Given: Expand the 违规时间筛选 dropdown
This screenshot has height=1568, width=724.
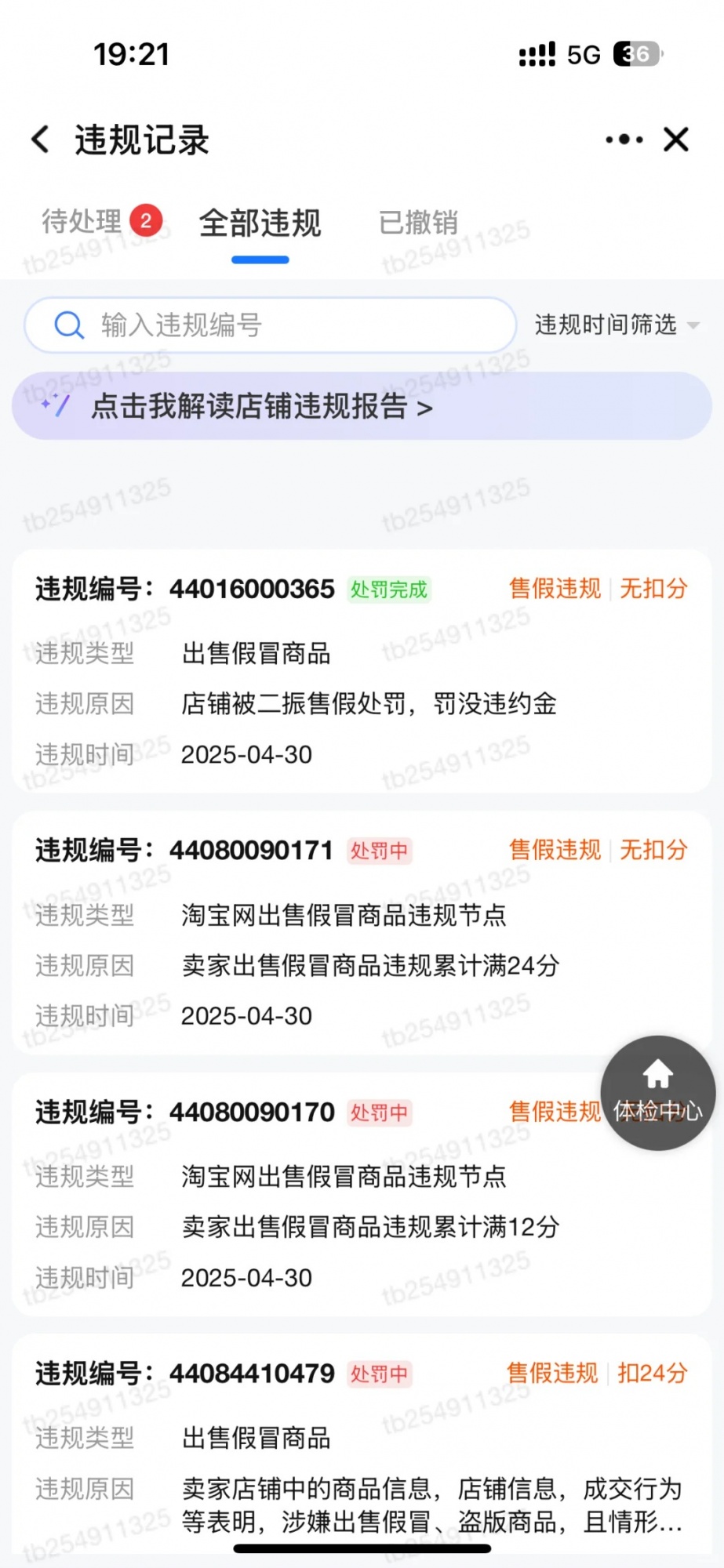Looking at the screenshot, I should (x=617, y=325).
